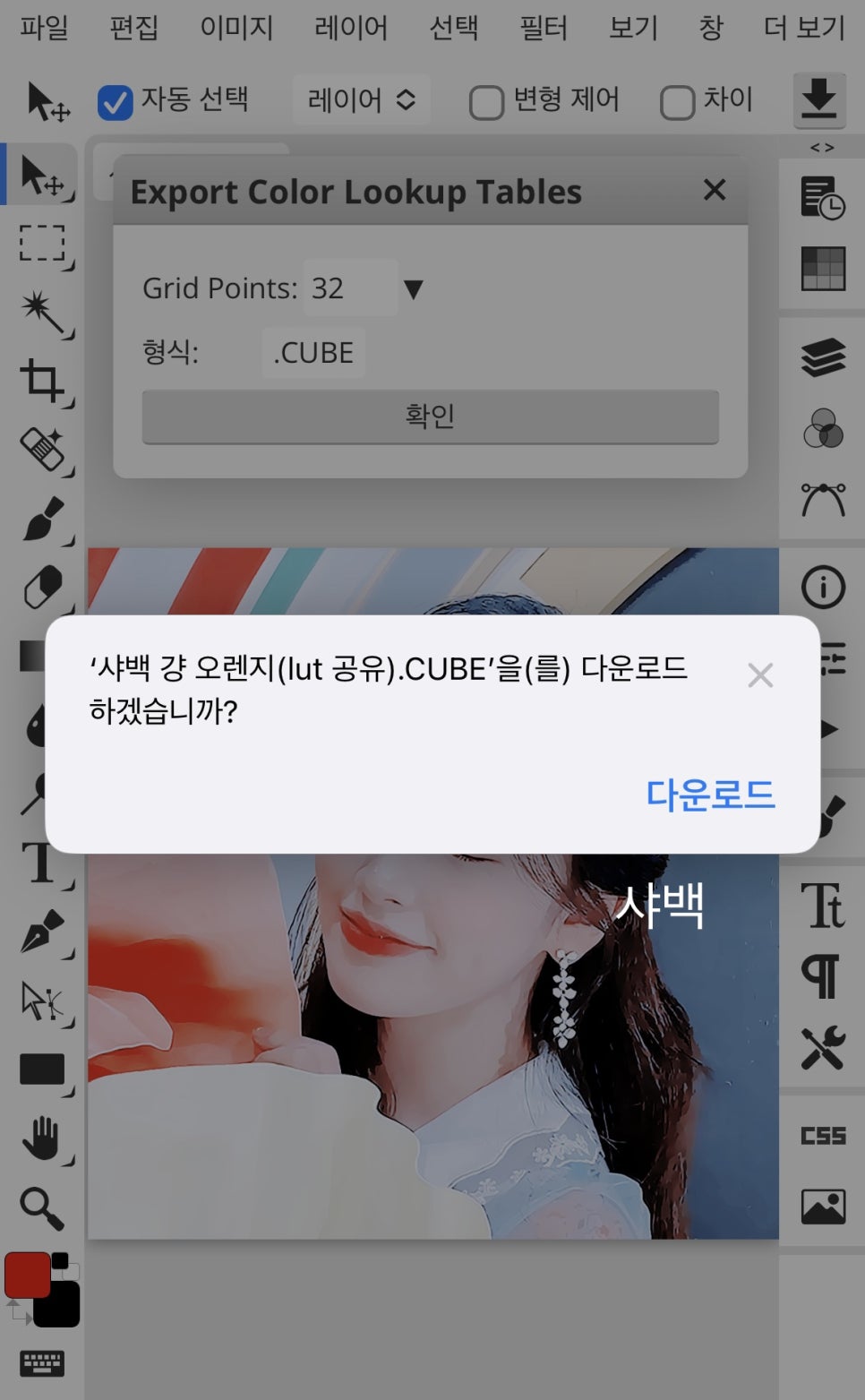This screenshot has height=1400, width=865.
Task: Expand the Grid Points dropdown arrow
Action: pyautogui.click(x=413, y=289)
